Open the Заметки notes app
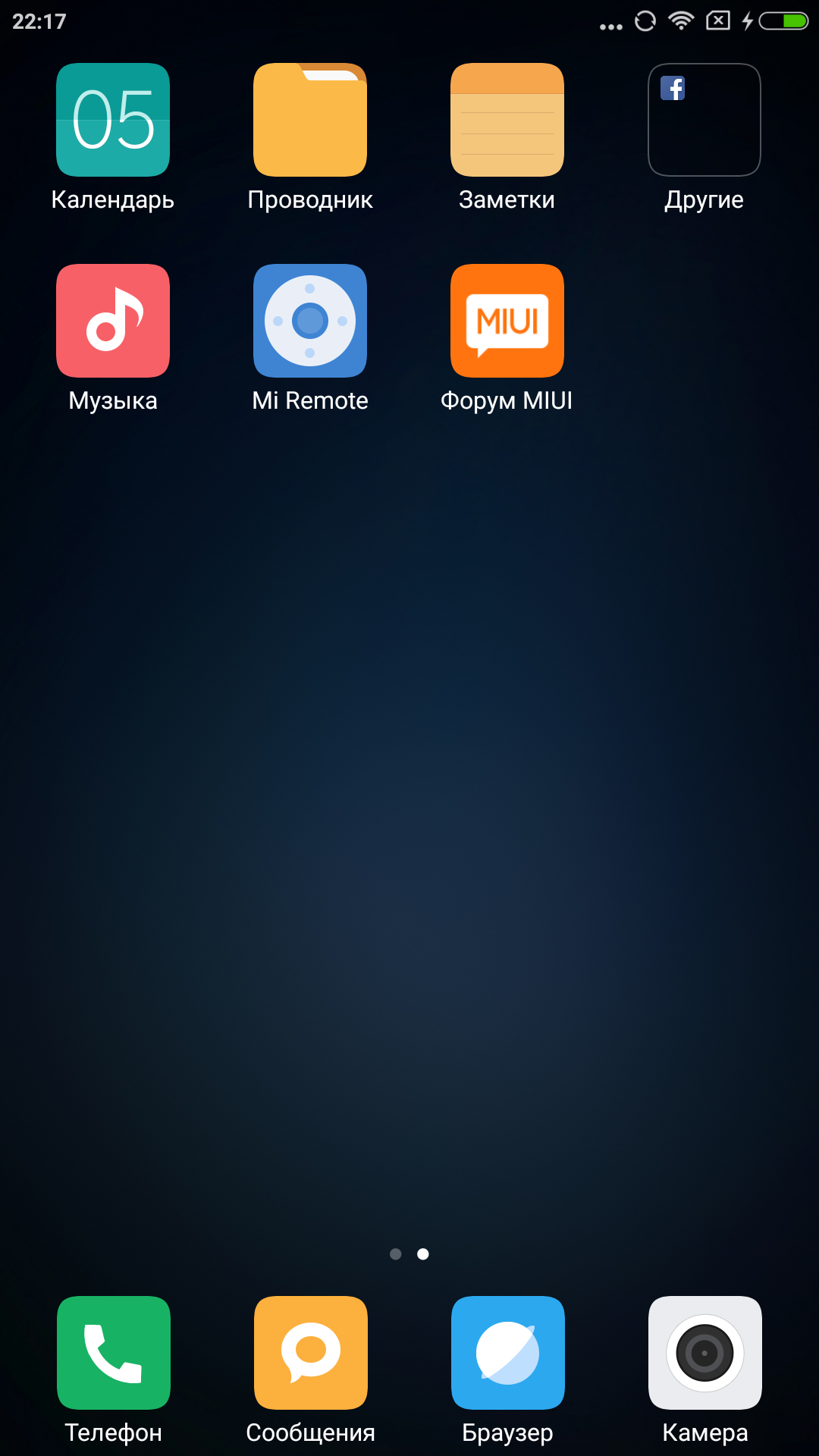Viewport: 819px width, 1456px height. click(x=507, y=120)
